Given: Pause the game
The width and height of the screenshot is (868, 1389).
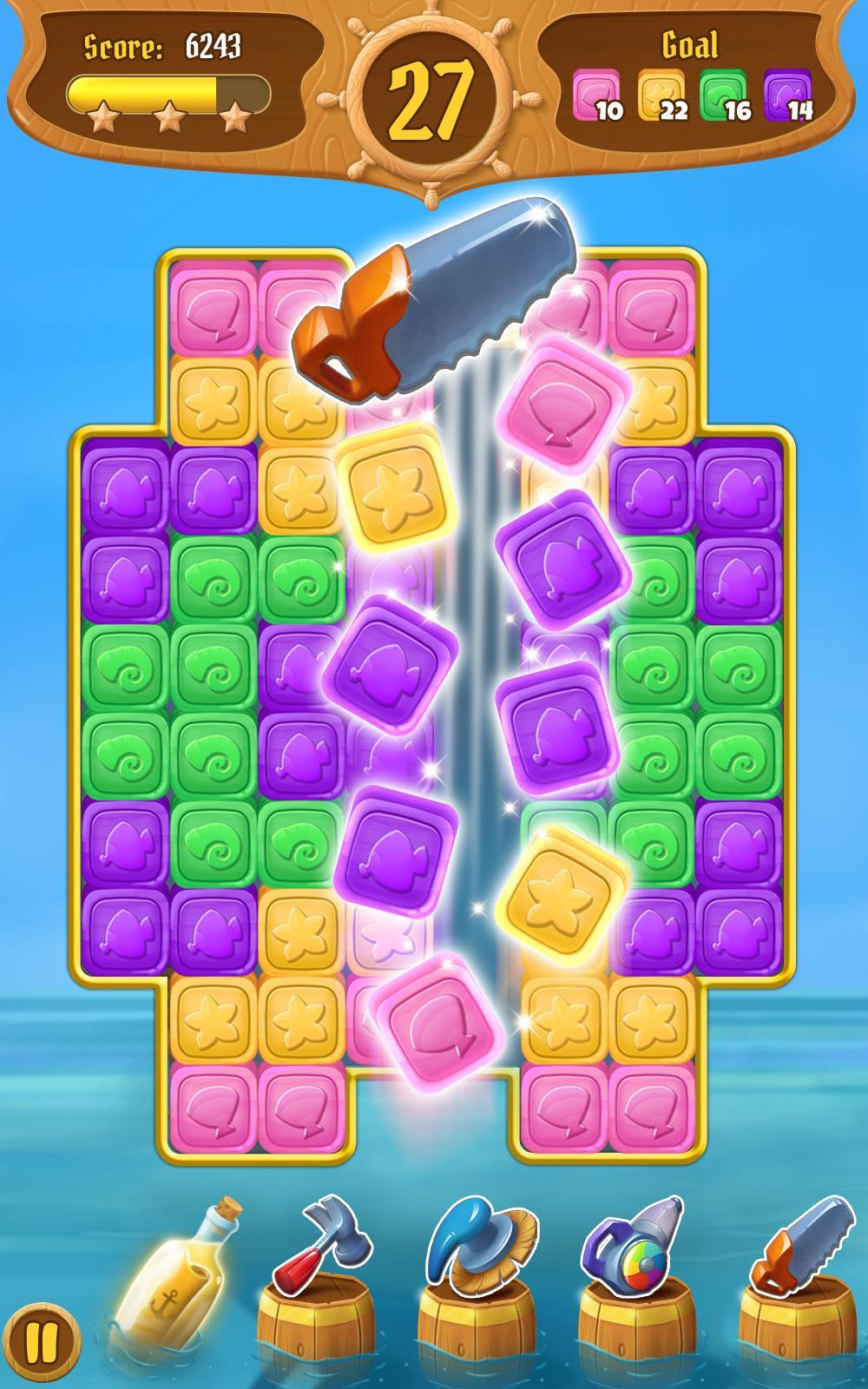Looking at the screenshot, I should pyautogui.click(x=41, y=1342).
